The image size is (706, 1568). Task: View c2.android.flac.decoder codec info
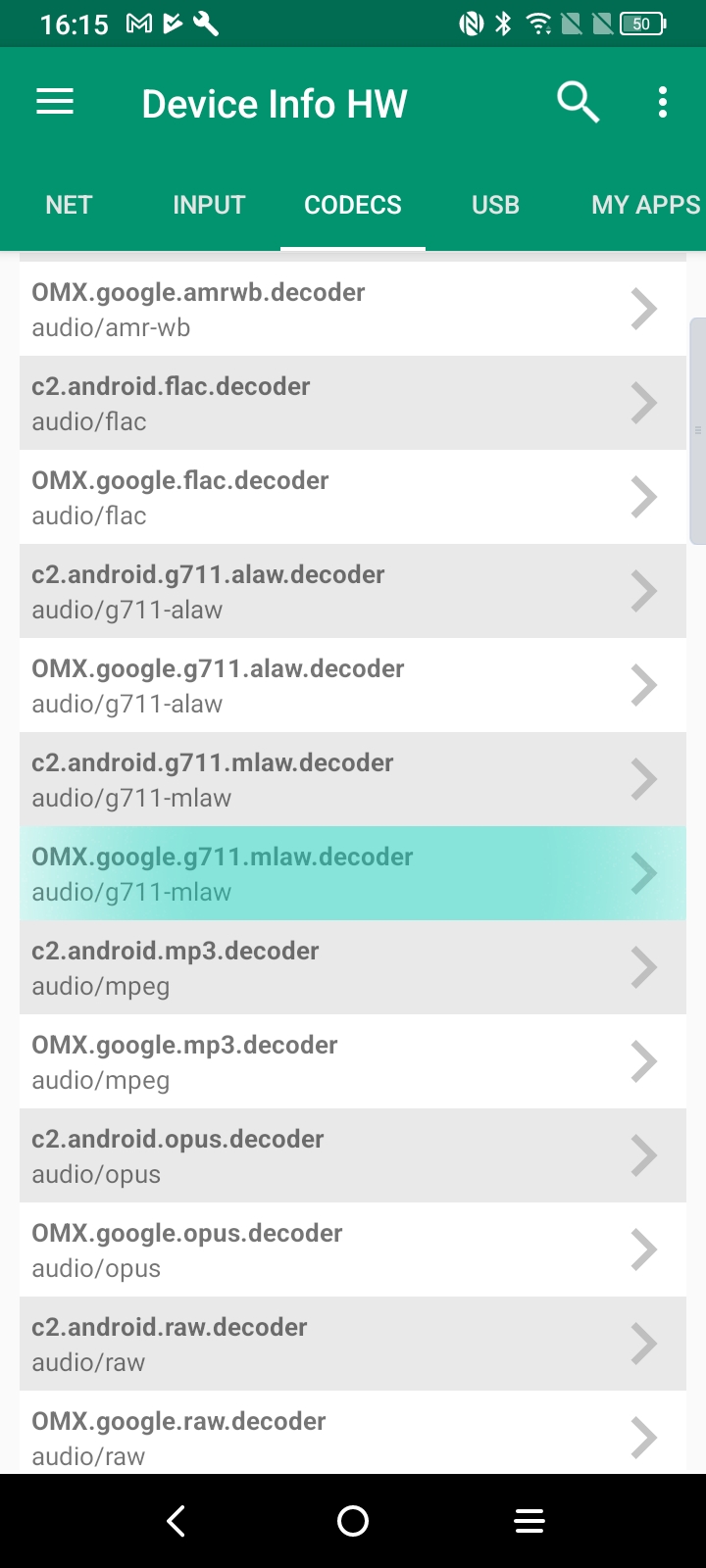(x=352, y=403)
